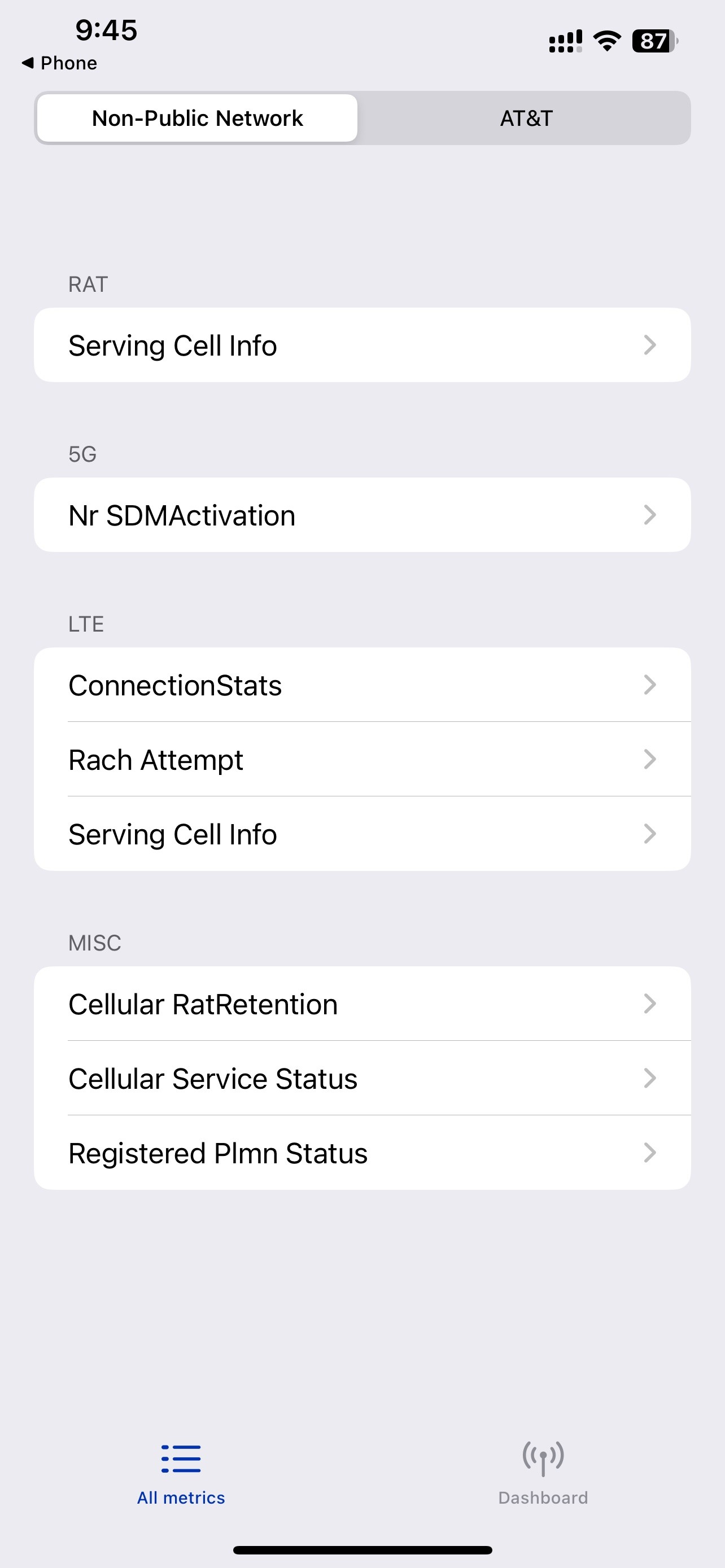The height and width of the screenshot is (1568, 725).
Task: Open LTE ConnectionStats
Action: [361, 685]
